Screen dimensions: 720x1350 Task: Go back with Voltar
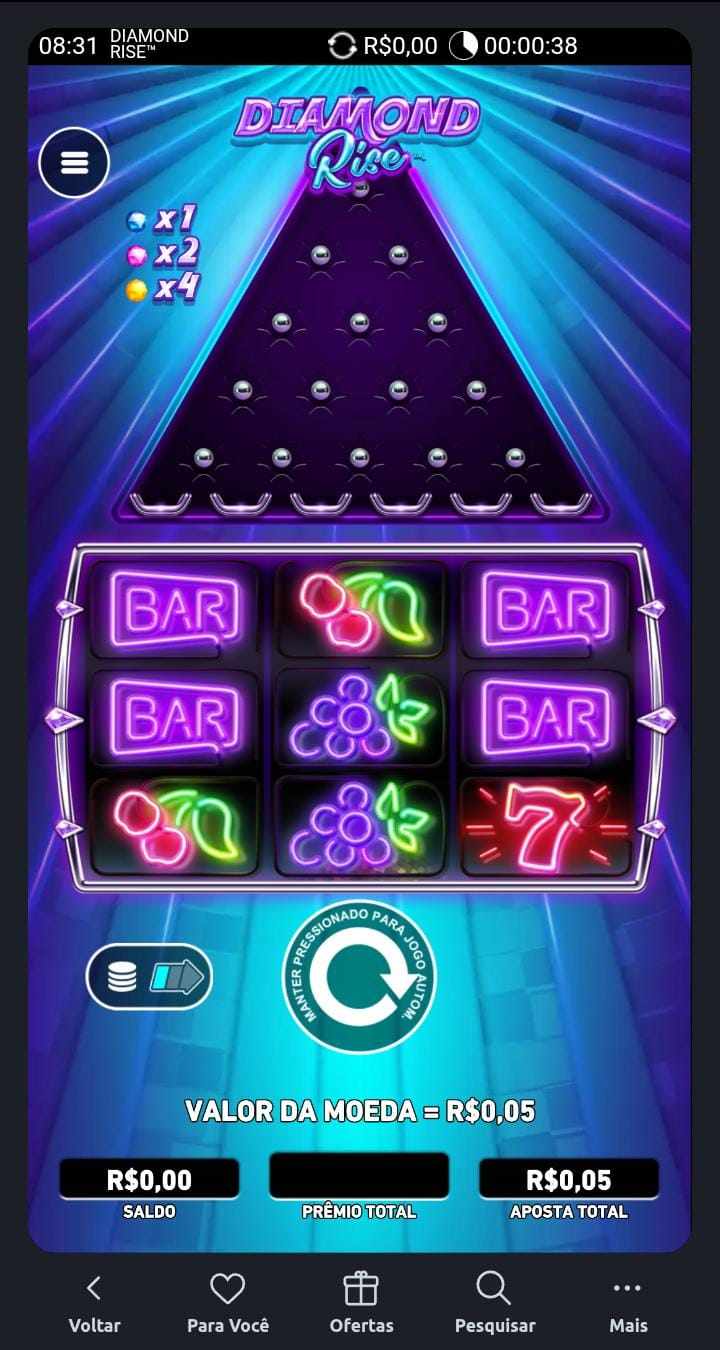click(x=94, y=1303)
